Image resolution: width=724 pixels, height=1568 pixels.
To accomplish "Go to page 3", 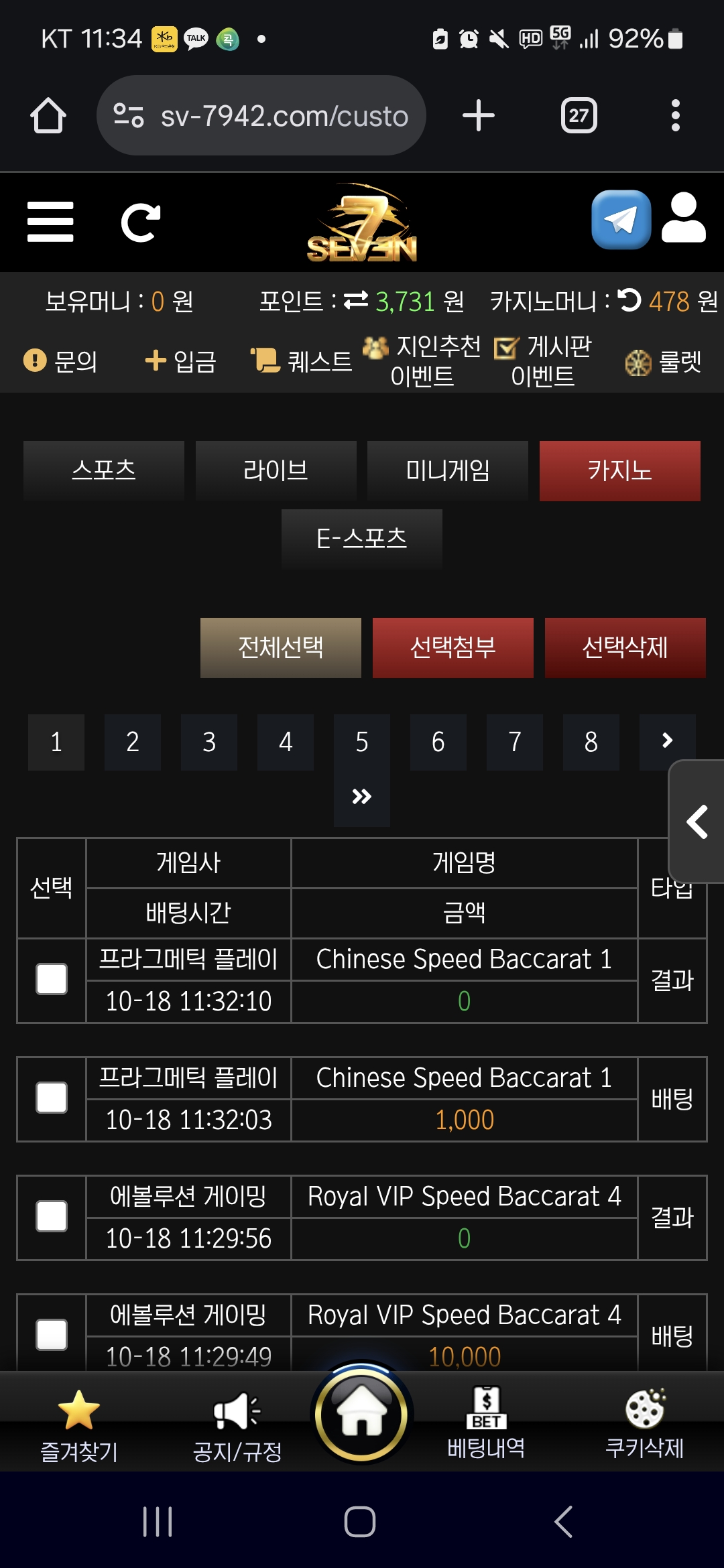I will (209, 742).
